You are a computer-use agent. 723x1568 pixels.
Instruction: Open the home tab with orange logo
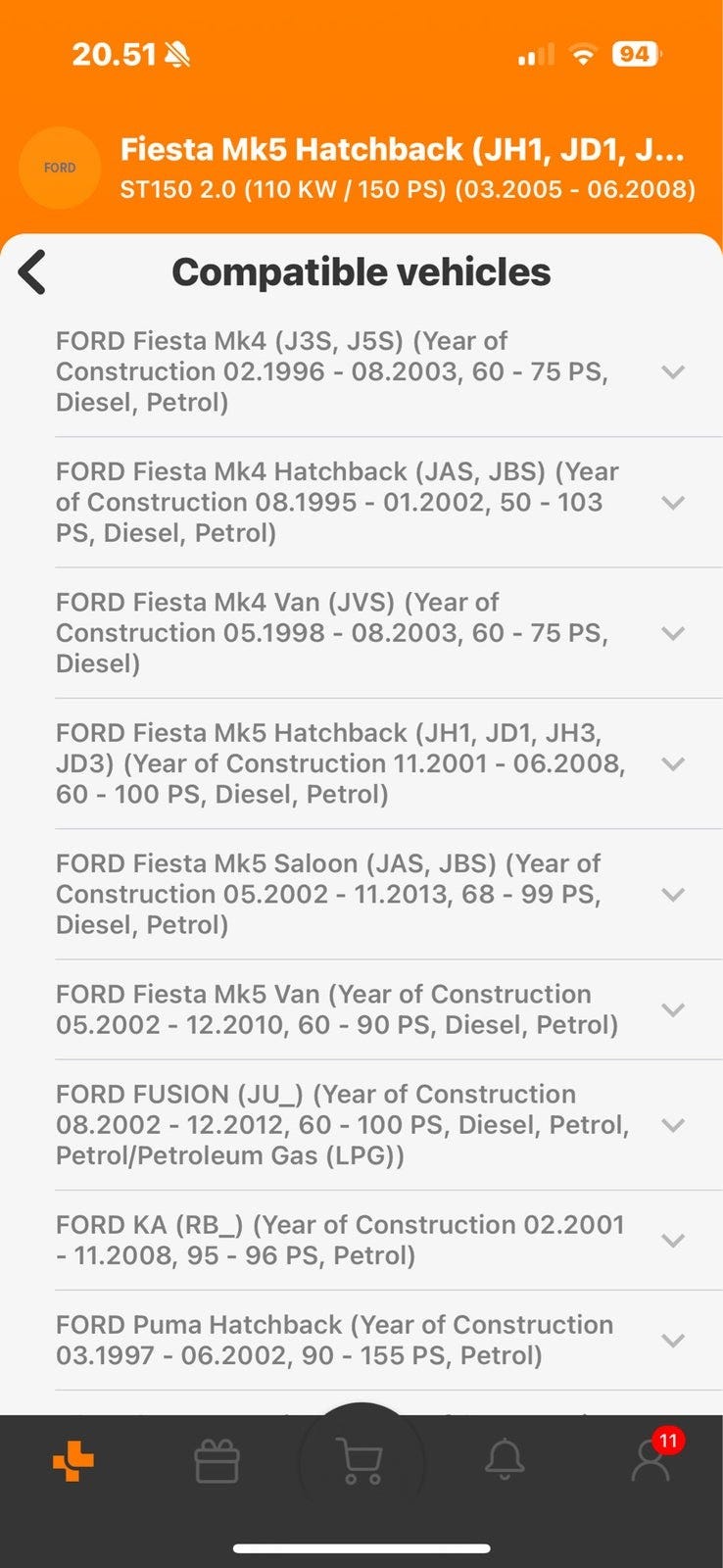pos(72,1461)
